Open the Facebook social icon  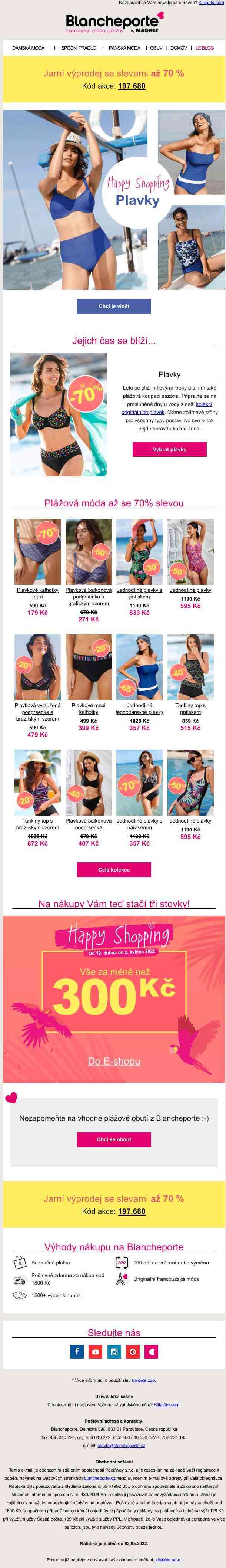click(x=77, y=1335)
